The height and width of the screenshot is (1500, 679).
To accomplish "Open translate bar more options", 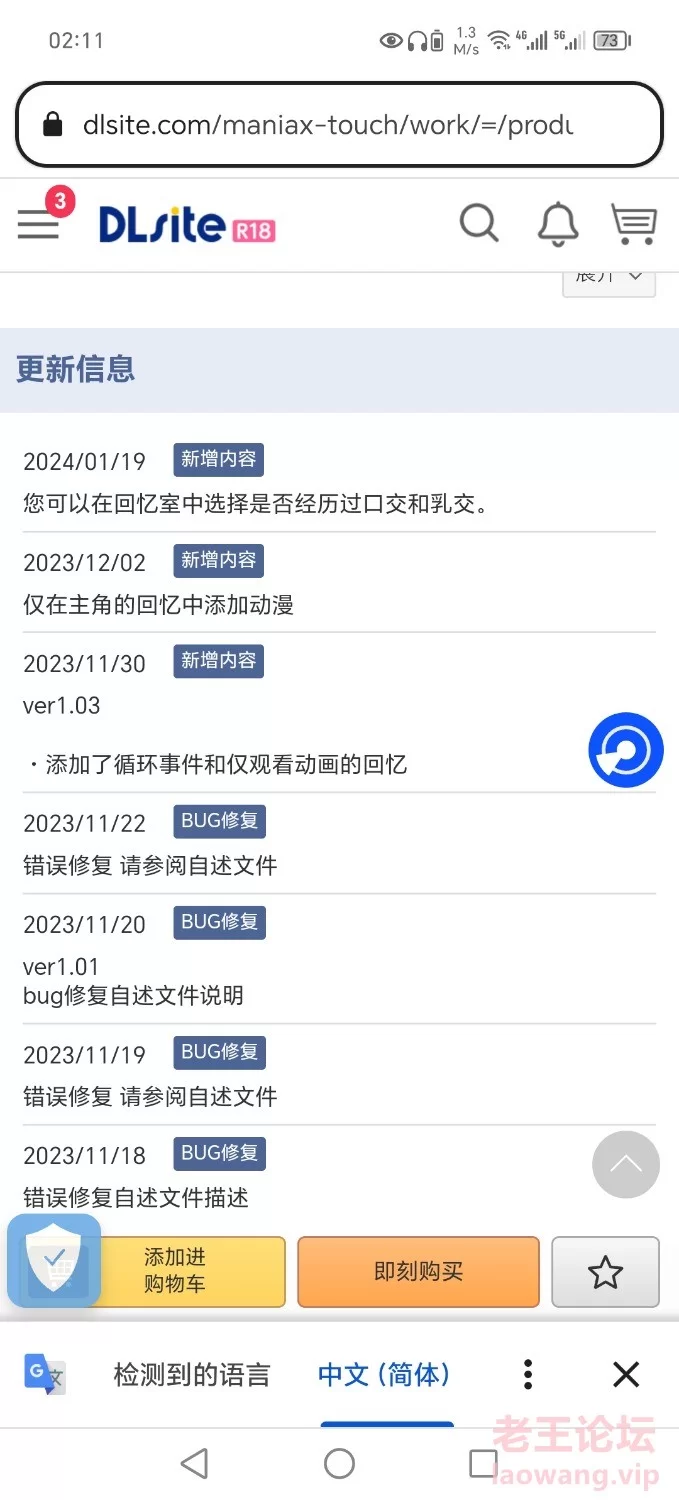I will pos(528,1375).
